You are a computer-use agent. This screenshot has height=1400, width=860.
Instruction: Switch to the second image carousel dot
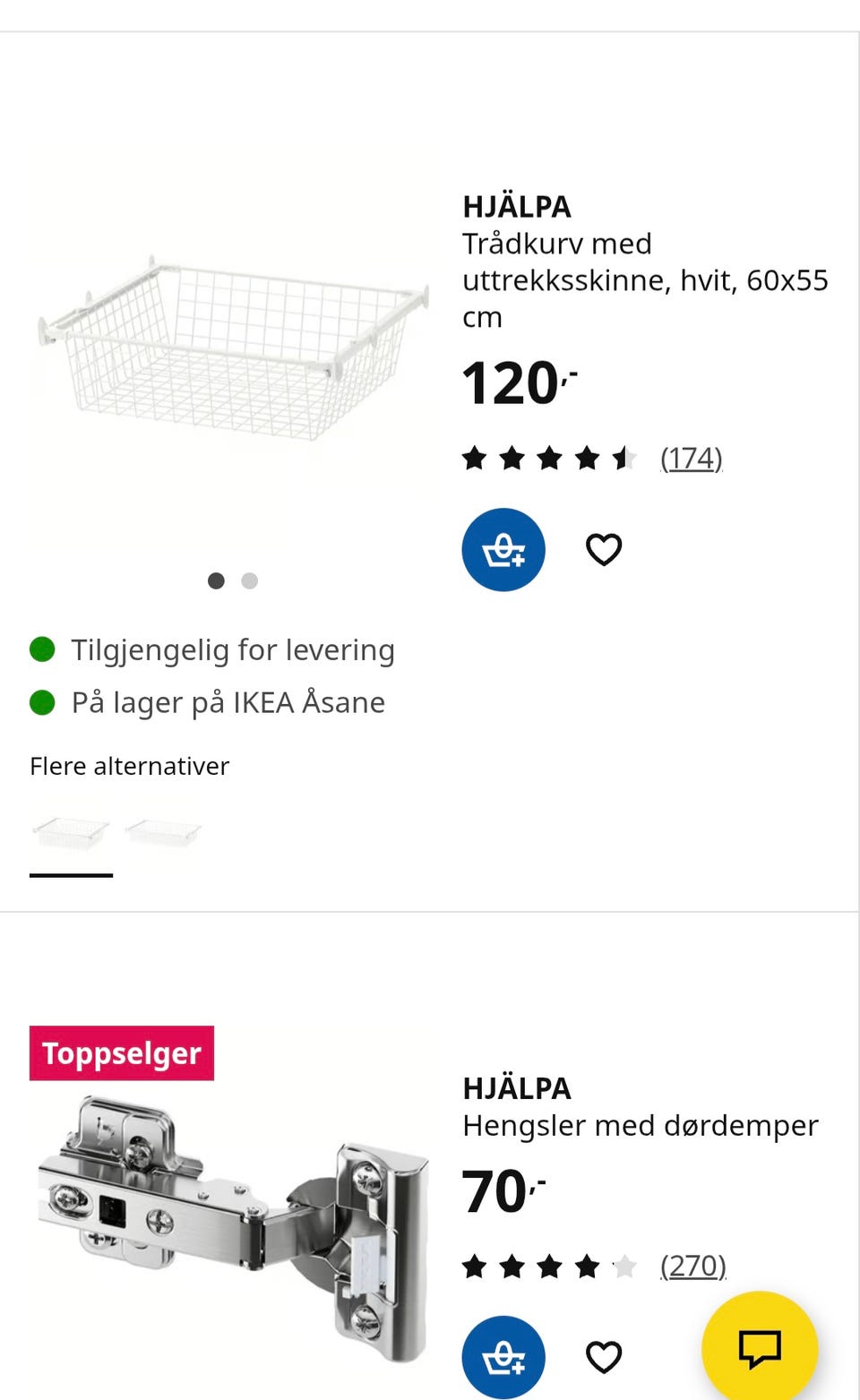tap(248, 580)
